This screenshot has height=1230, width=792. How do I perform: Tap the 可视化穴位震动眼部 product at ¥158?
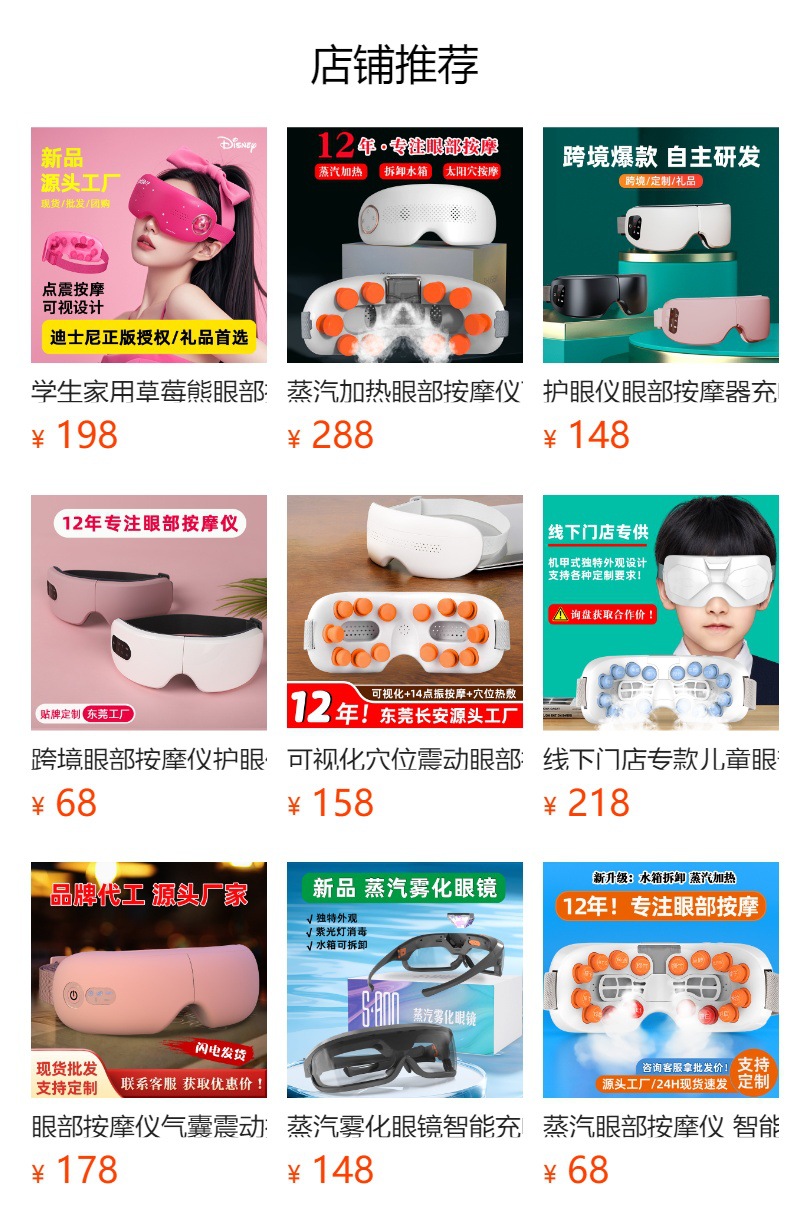point(405,658)
